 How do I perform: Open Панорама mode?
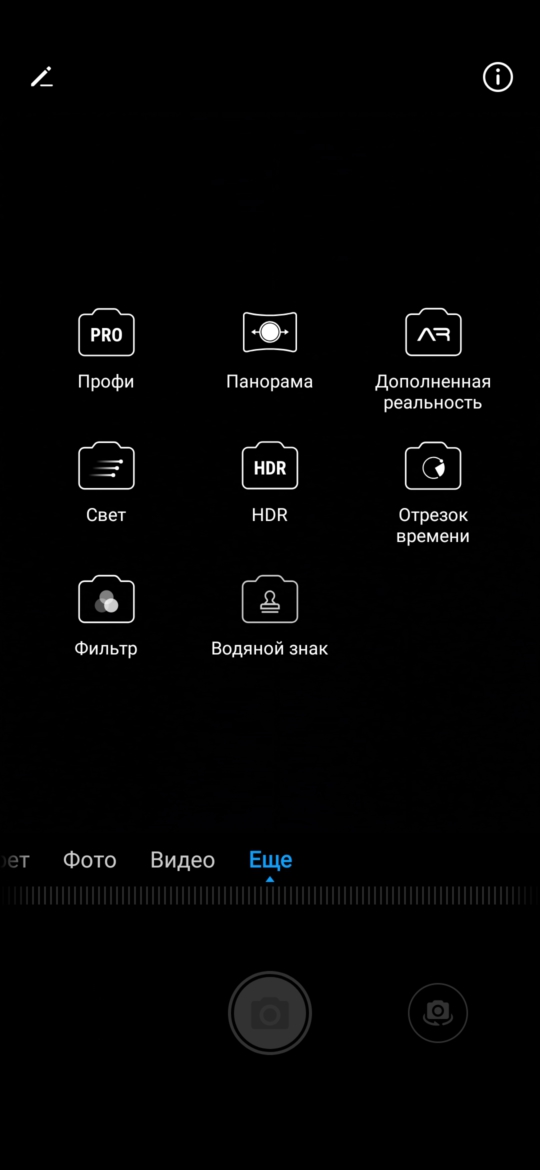click(x=269, y=349)
